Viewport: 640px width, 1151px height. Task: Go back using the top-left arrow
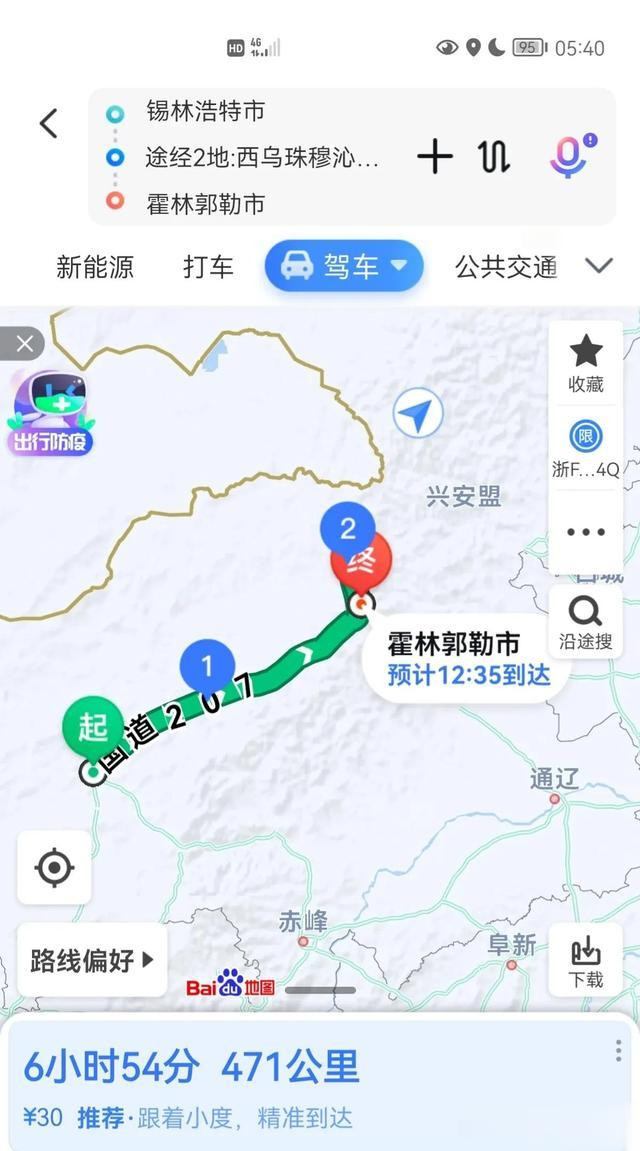tap(48, 123)
